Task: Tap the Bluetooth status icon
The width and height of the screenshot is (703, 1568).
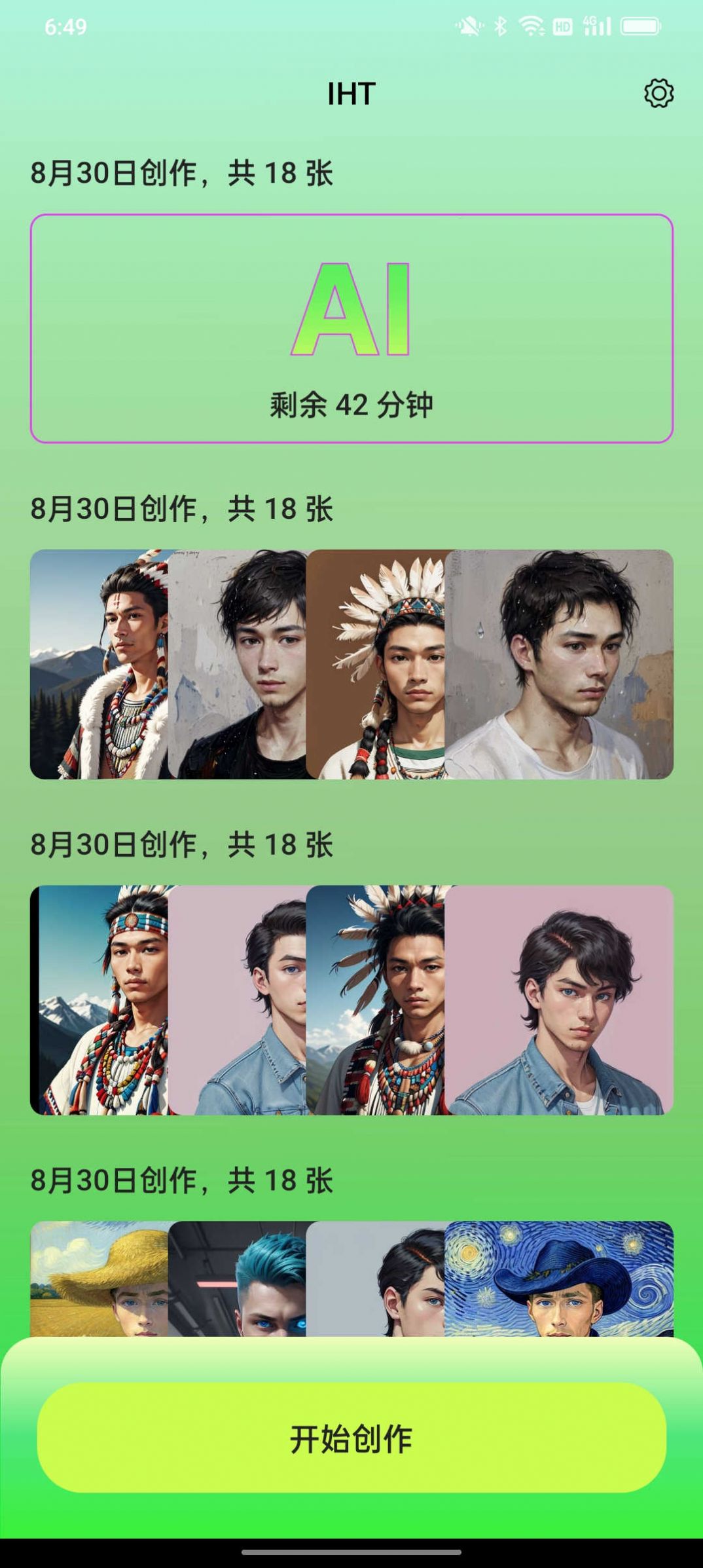Action: pos(501,25)
